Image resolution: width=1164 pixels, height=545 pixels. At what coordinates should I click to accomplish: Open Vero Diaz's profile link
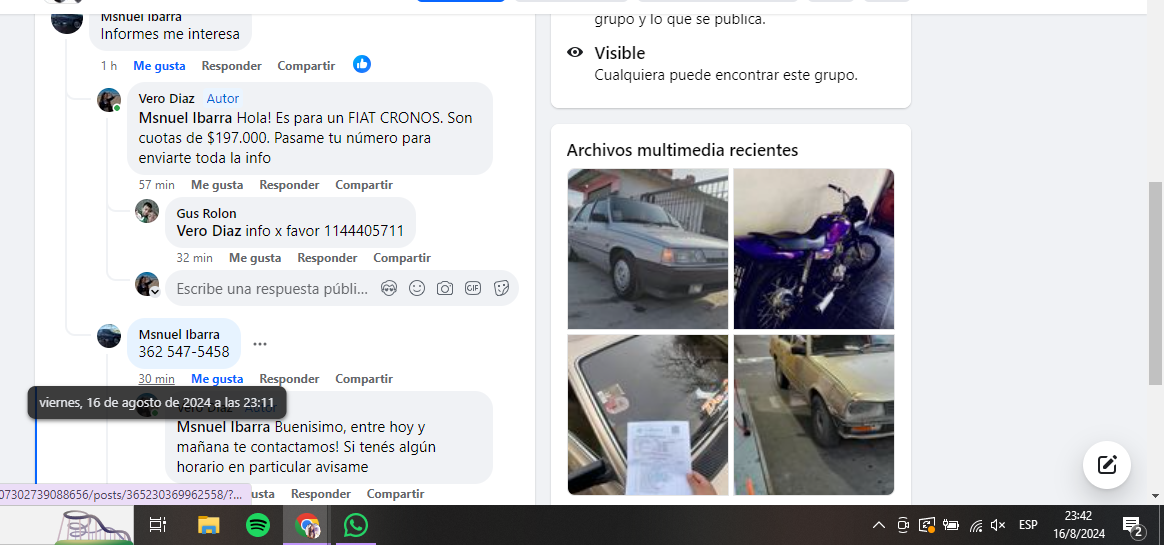coord(166,98)
